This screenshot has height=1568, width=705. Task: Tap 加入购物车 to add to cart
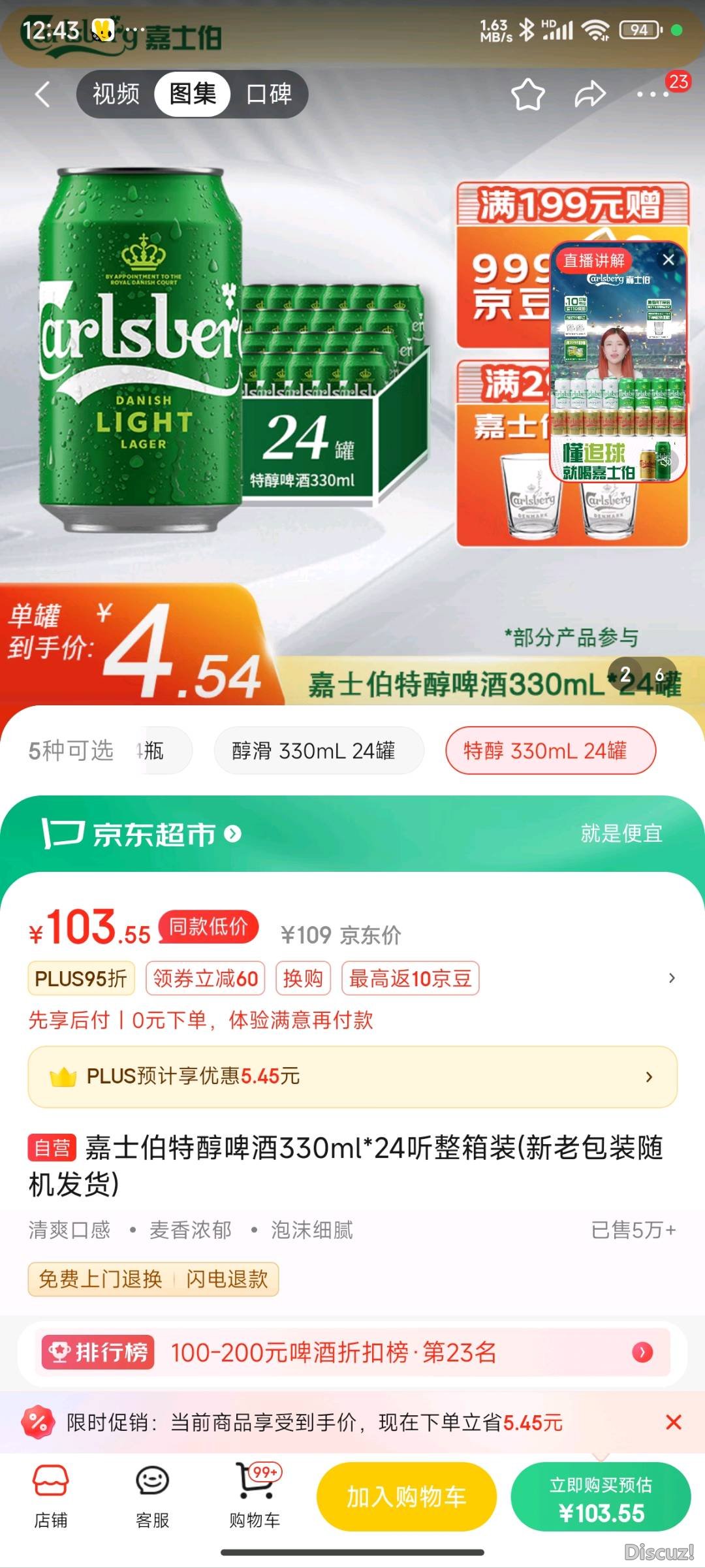406,1497
